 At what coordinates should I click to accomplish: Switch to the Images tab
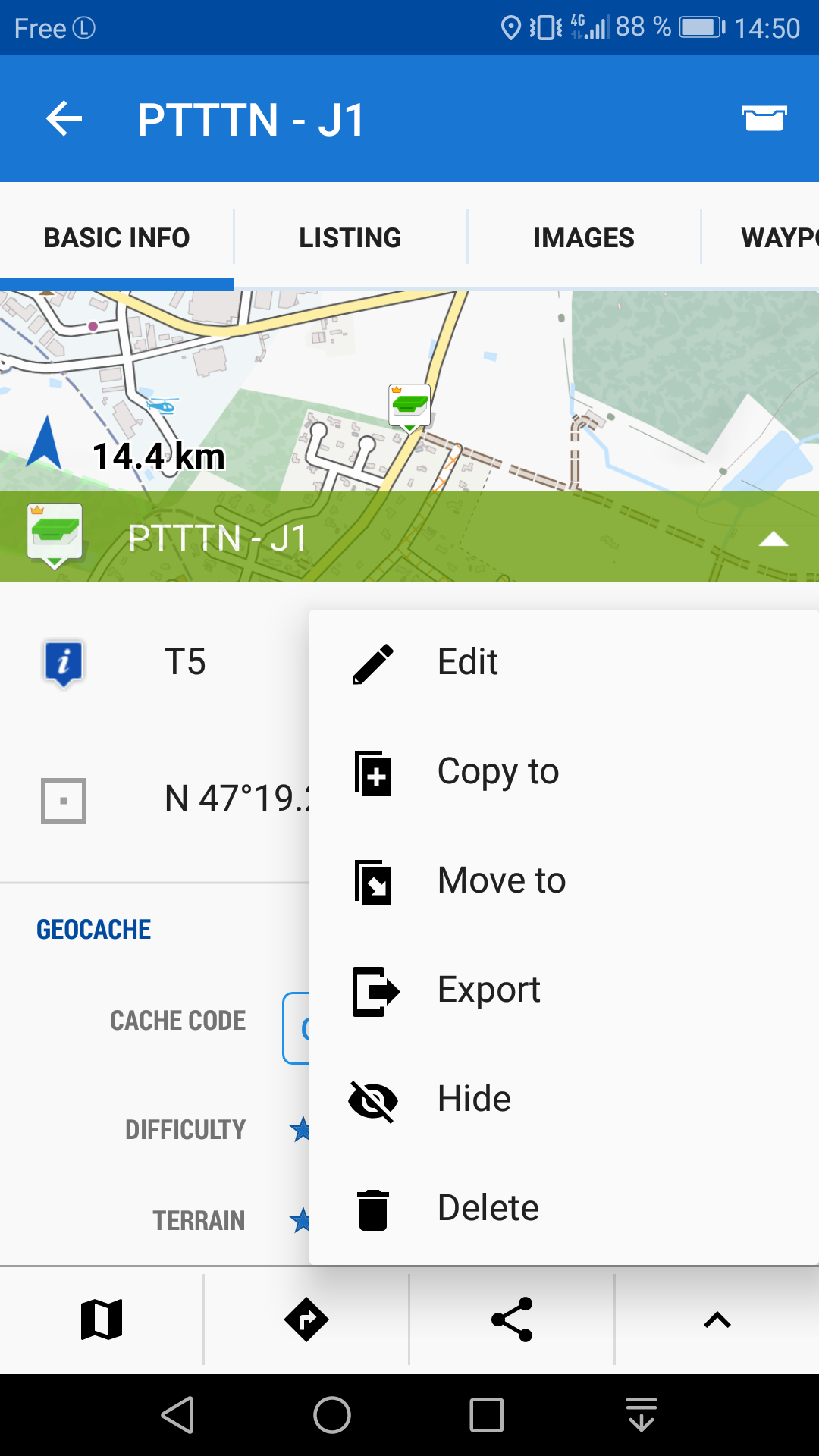583,238
